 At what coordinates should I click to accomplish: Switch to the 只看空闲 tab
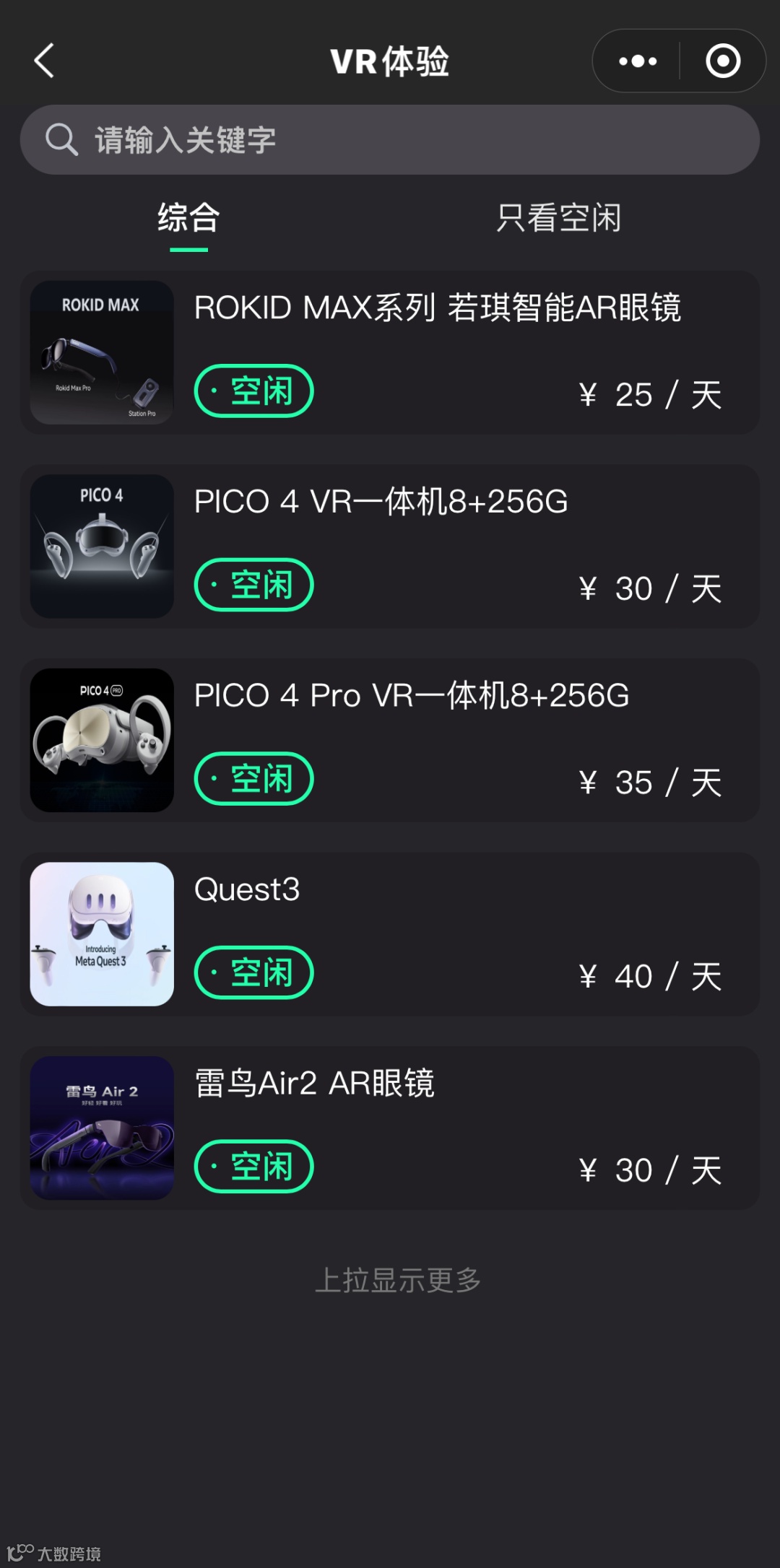point(558,218)
